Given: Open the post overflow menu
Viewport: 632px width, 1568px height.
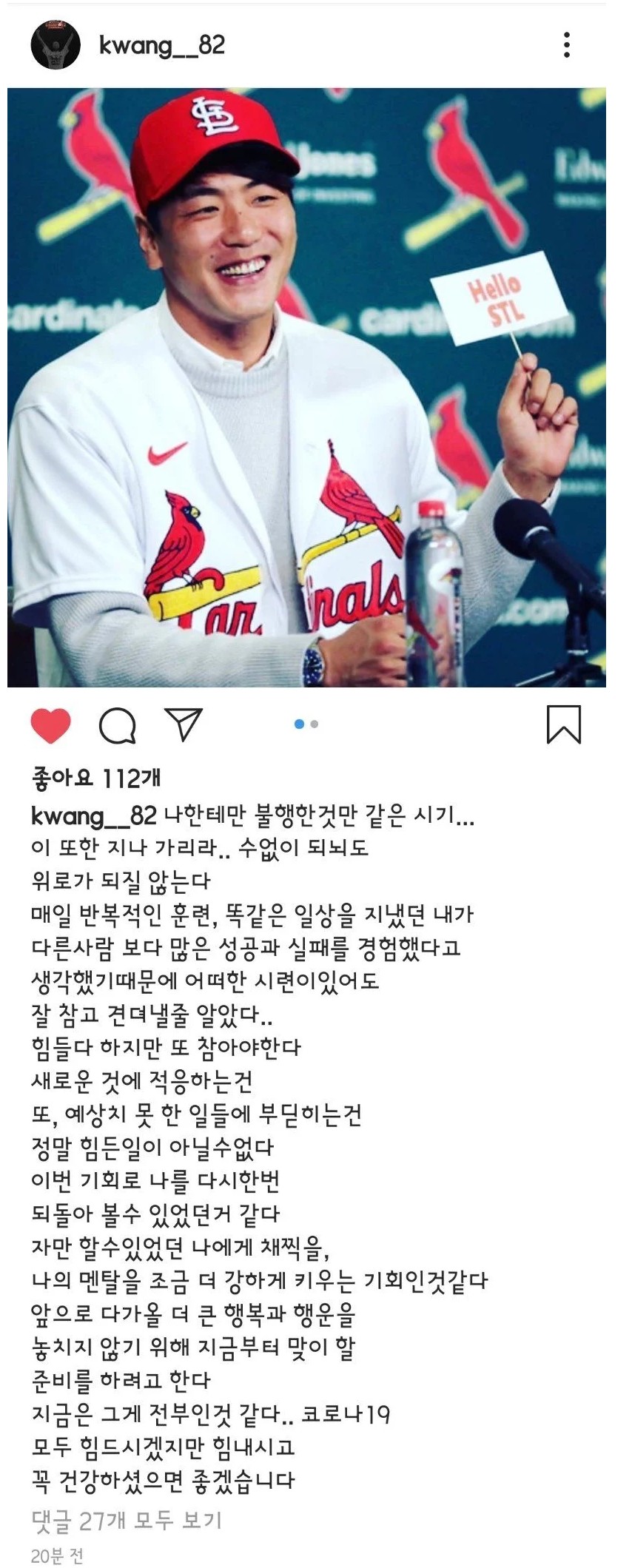Looking at the screenshot, I should click(x=566, y=45).
